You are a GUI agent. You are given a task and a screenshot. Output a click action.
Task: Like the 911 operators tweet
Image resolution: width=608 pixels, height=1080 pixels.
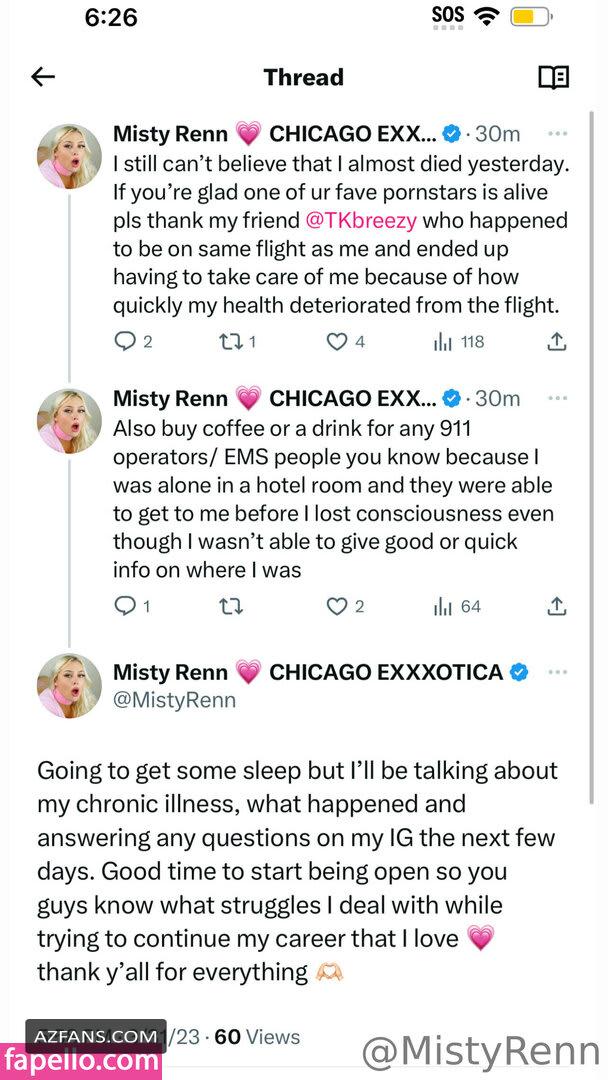(345, 606)
